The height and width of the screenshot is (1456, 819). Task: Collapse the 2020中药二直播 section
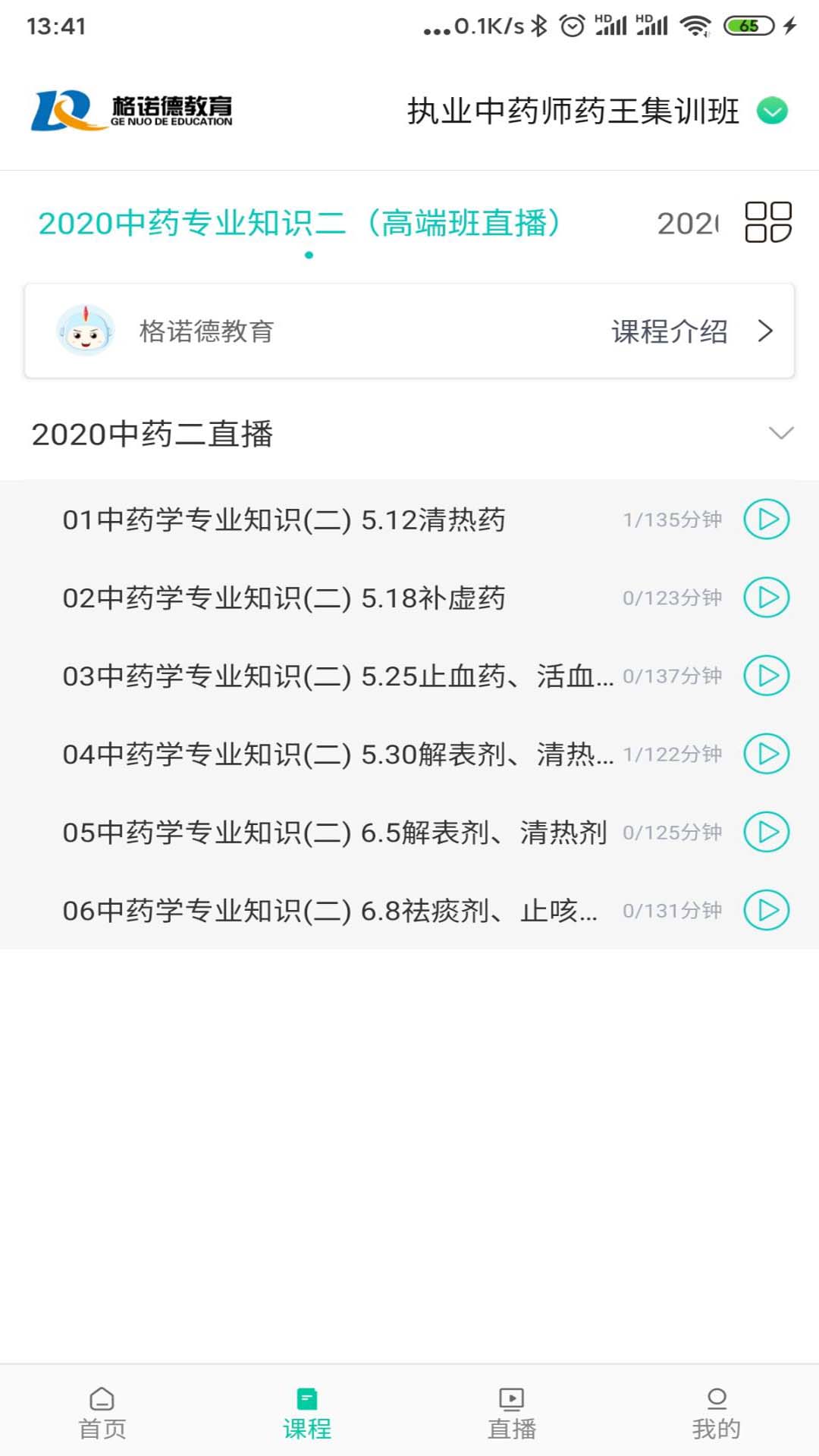[780, 433]
